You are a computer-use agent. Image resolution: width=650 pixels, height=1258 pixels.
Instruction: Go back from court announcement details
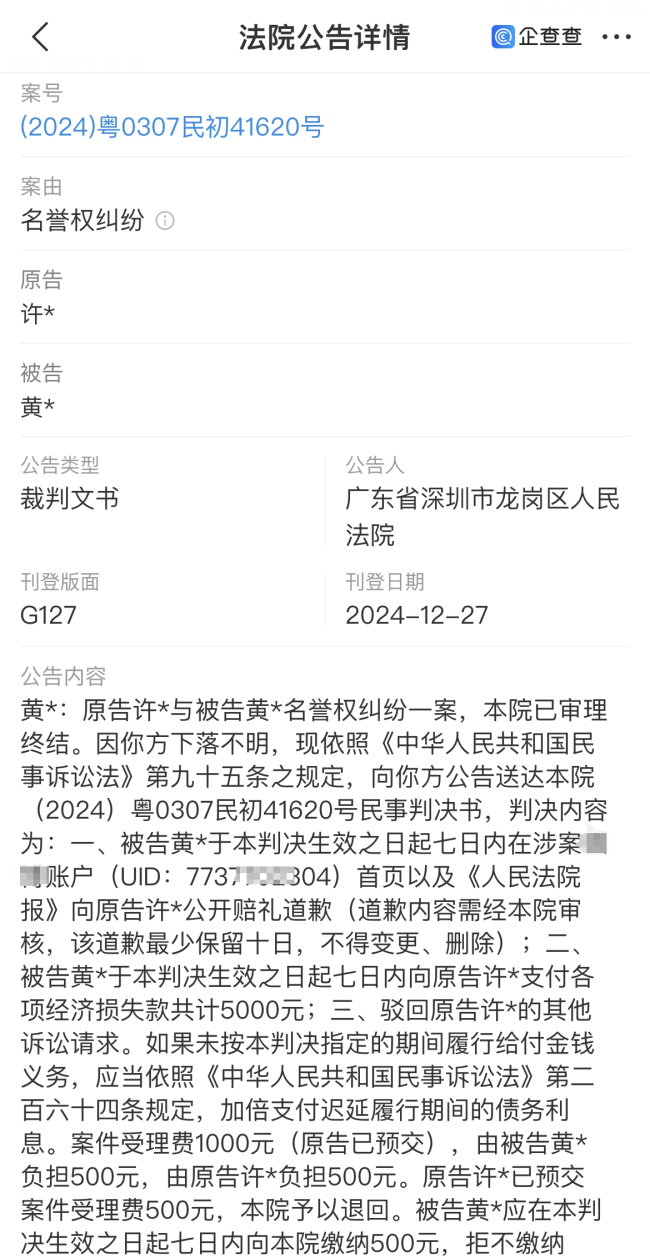40,38
